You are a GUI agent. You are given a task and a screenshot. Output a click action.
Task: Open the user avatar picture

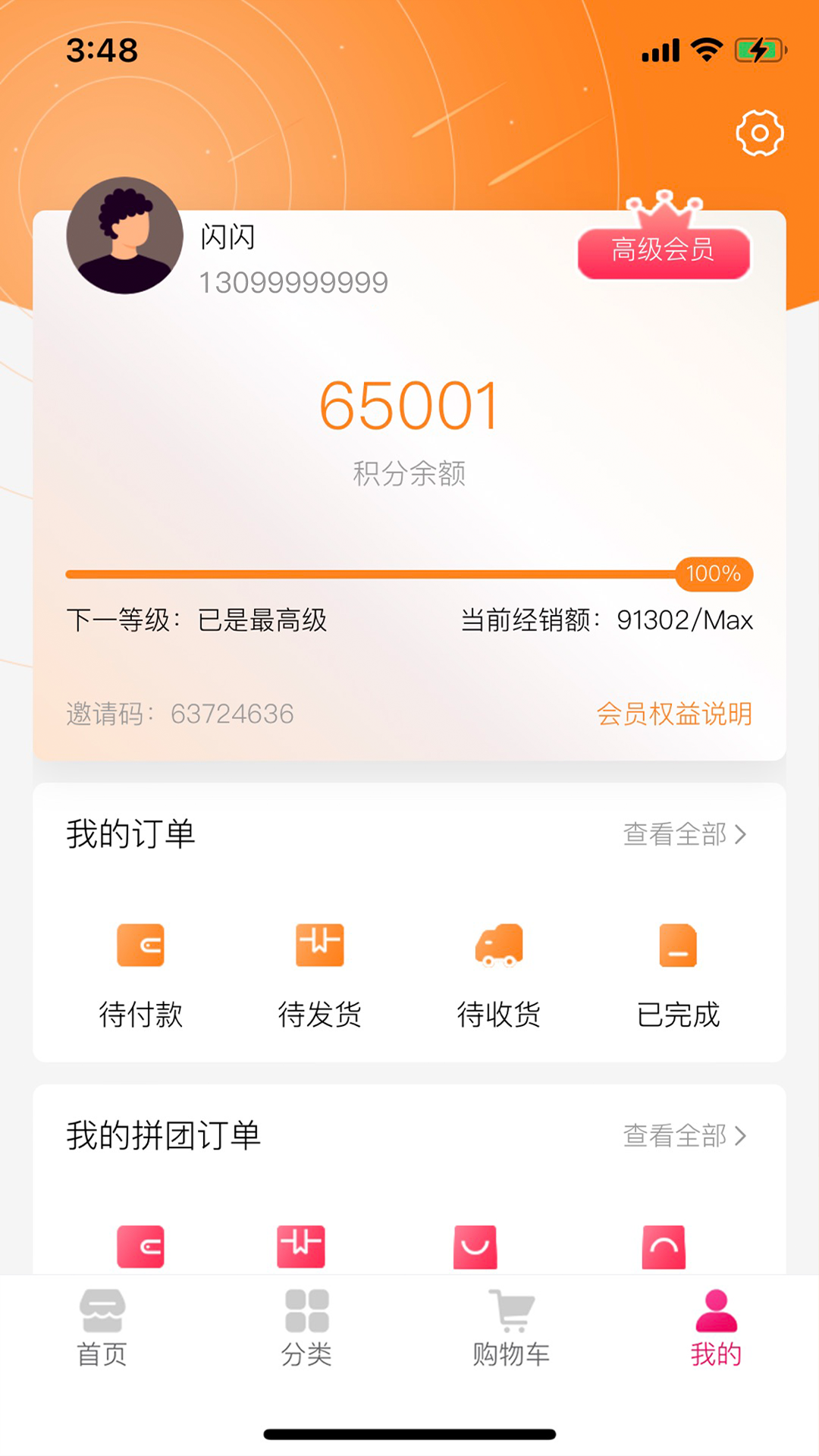(x=125, y=236)
